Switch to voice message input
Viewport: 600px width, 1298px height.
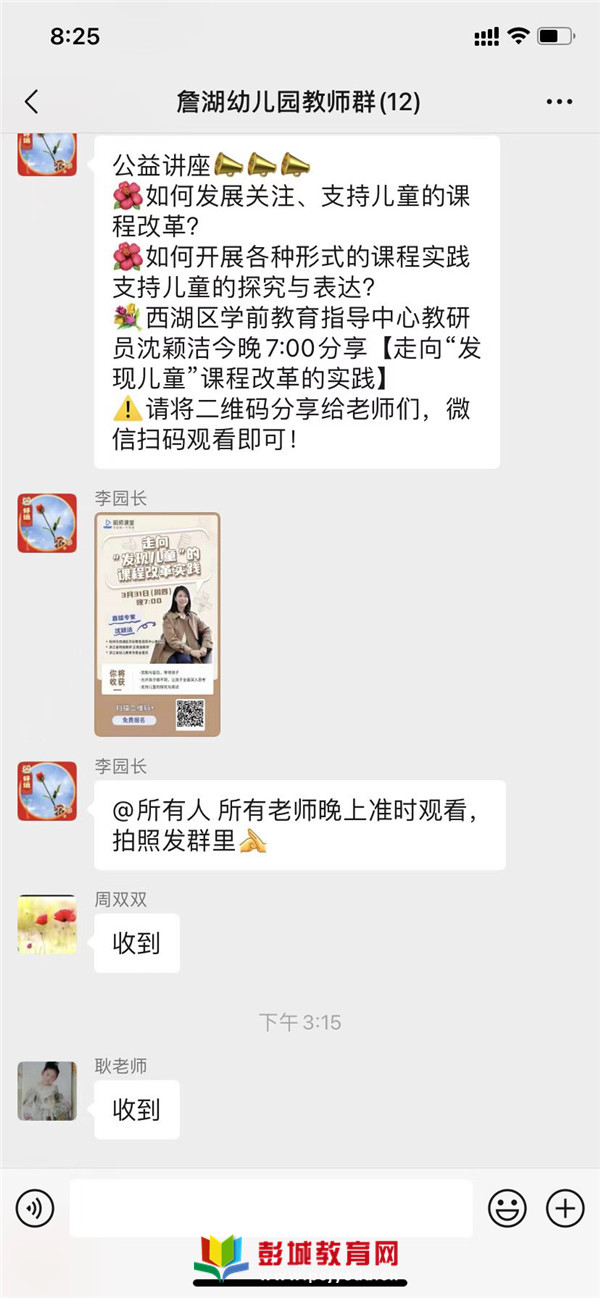point(35,1209)
